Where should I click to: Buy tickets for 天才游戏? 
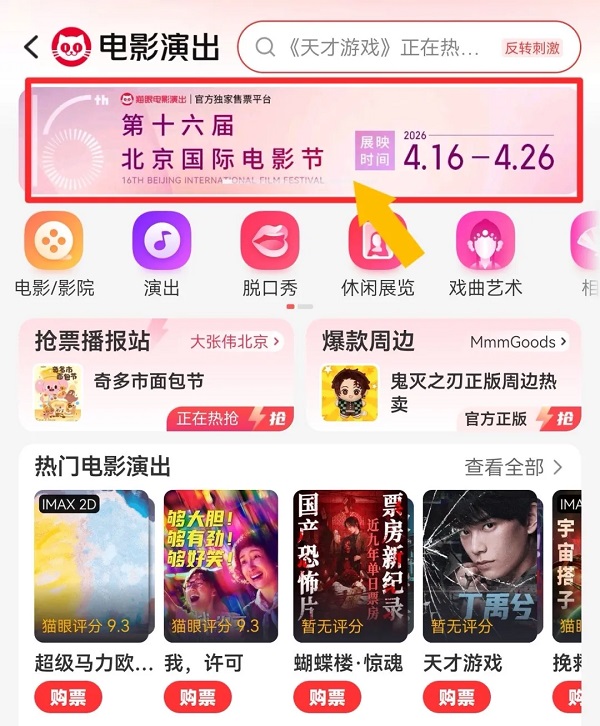coord(456,697)
